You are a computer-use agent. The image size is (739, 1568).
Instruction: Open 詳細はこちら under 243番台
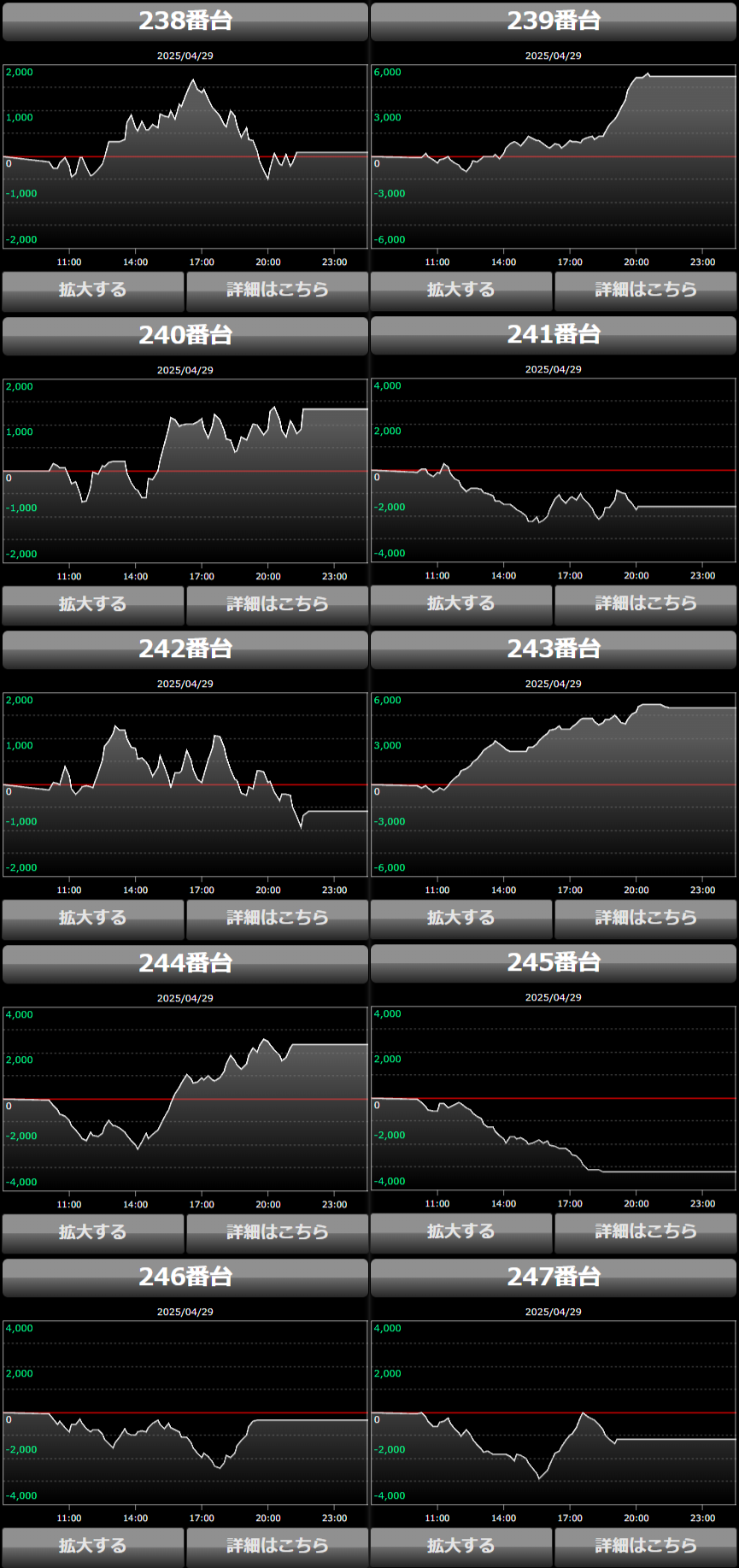pyautogui.click(x=646, y=919)
